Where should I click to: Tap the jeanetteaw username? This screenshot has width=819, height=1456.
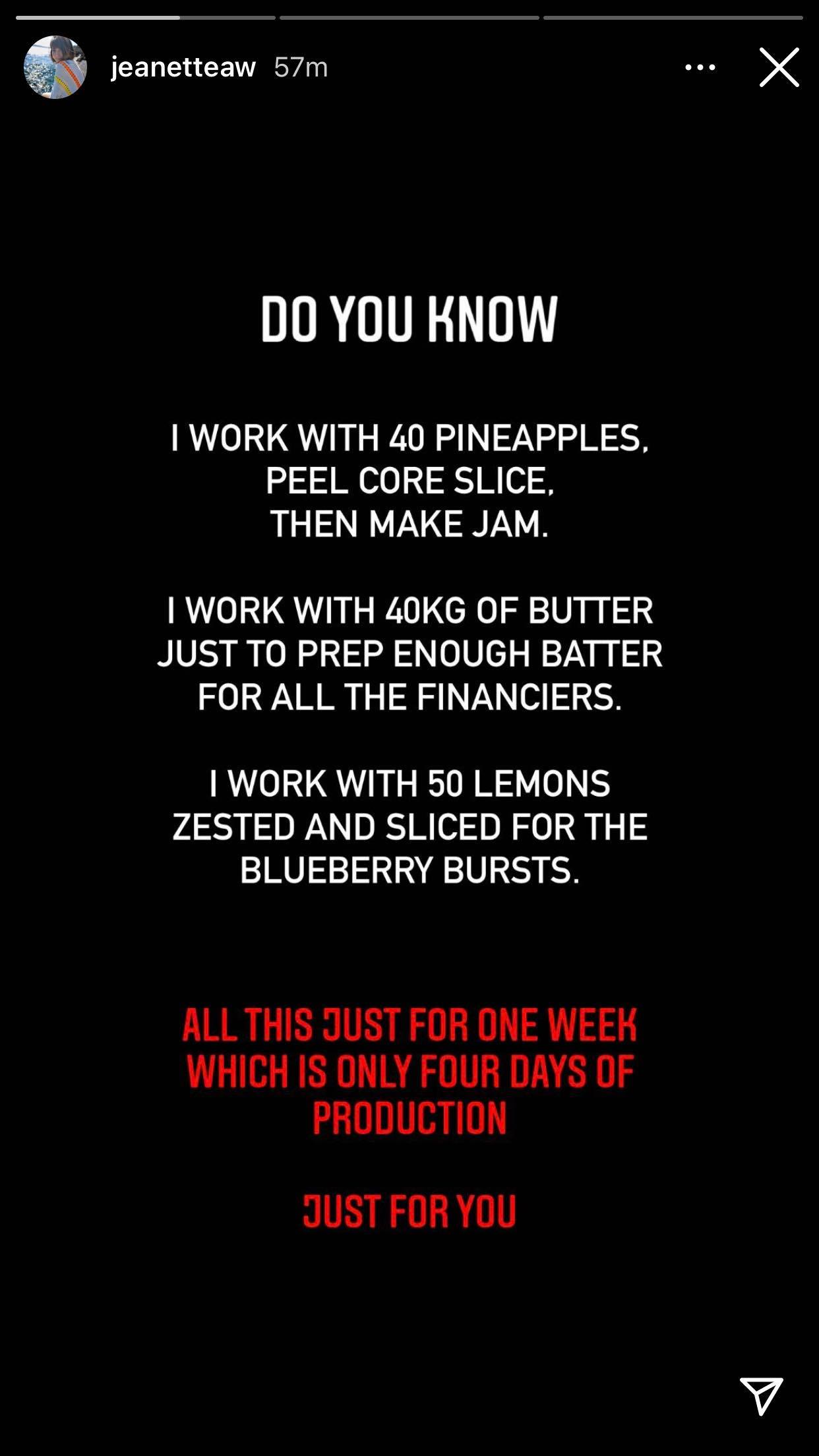[x=183, y=67]
